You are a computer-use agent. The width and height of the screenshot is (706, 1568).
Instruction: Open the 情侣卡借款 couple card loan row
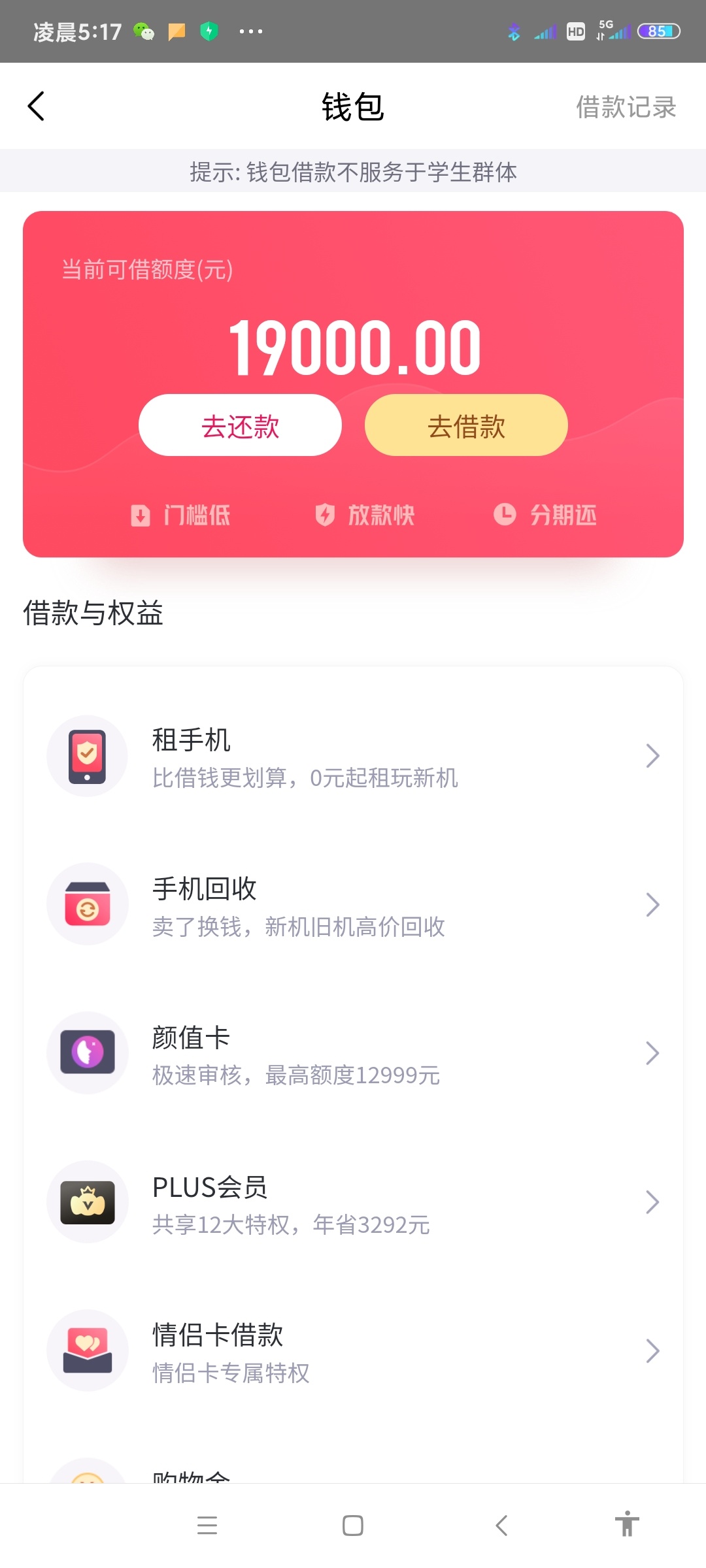(x=353, y=1351)
